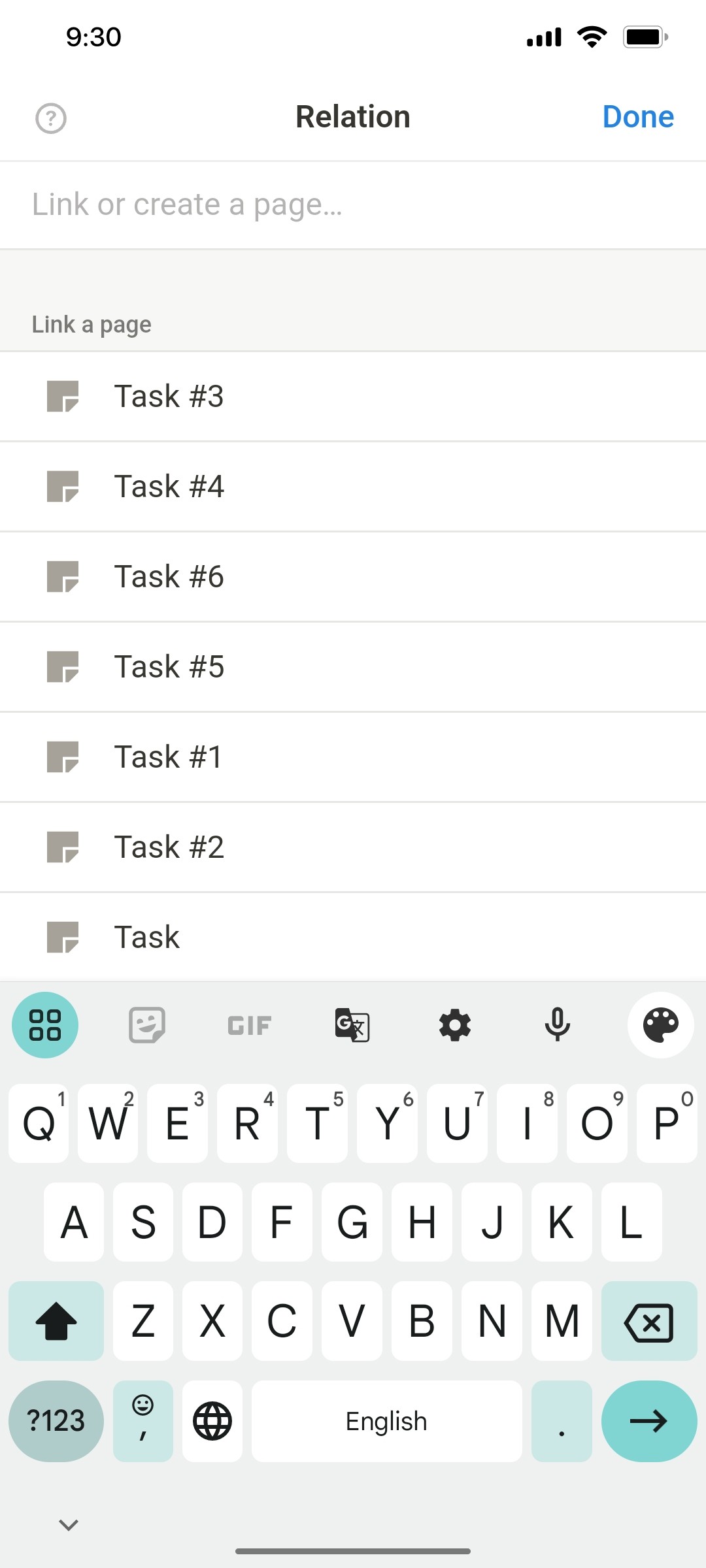Toggle Shift on the keyboard
This screenshot has width=706, height=1568.
point(56,1321)
